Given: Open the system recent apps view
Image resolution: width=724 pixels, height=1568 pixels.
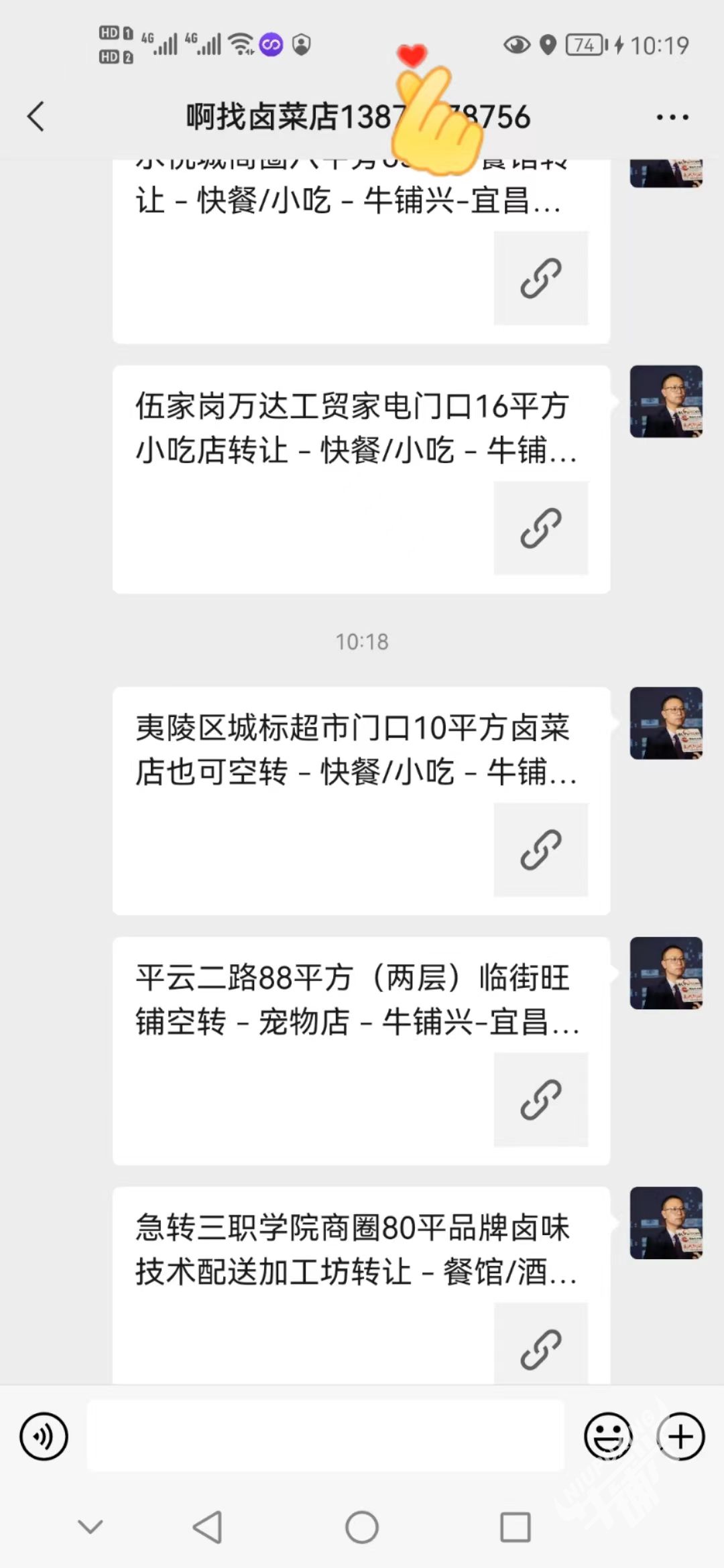Looking at the screenshot, I should 515,1528.
